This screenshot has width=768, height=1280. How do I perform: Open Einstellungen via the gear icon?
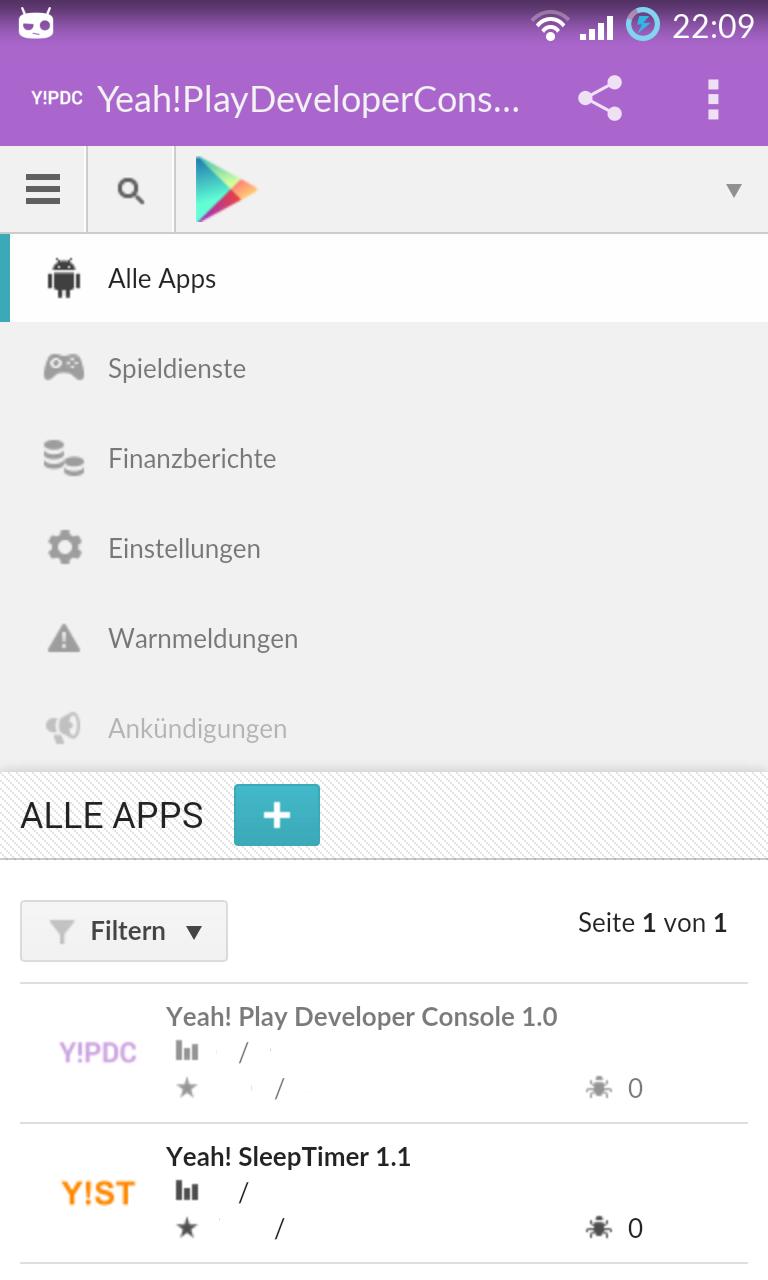63,548
